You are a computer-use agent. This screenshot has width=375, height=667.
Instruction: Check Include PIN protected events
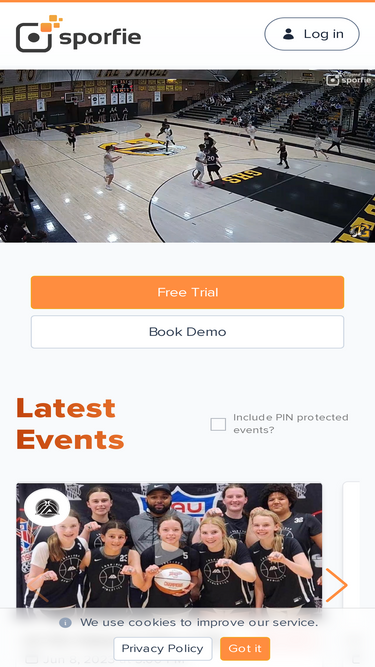[218, 424]
